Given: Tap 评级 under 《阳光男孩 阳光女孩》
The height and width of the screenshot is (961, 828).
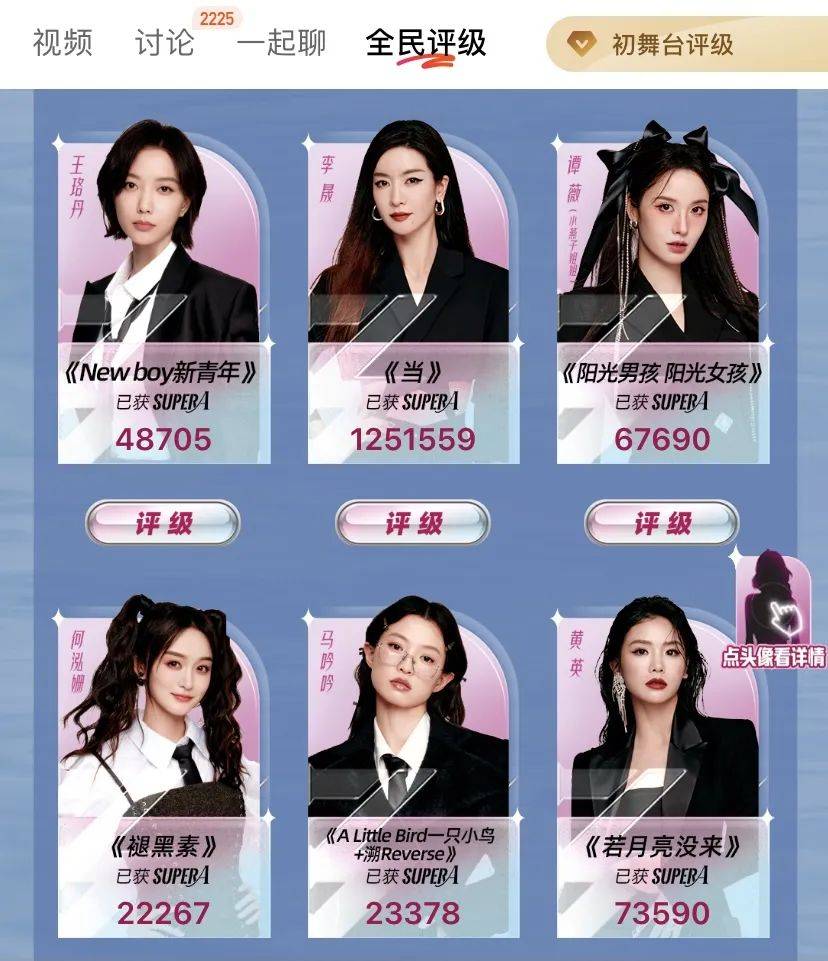Looking at the screenshot, I should point(662,524).
